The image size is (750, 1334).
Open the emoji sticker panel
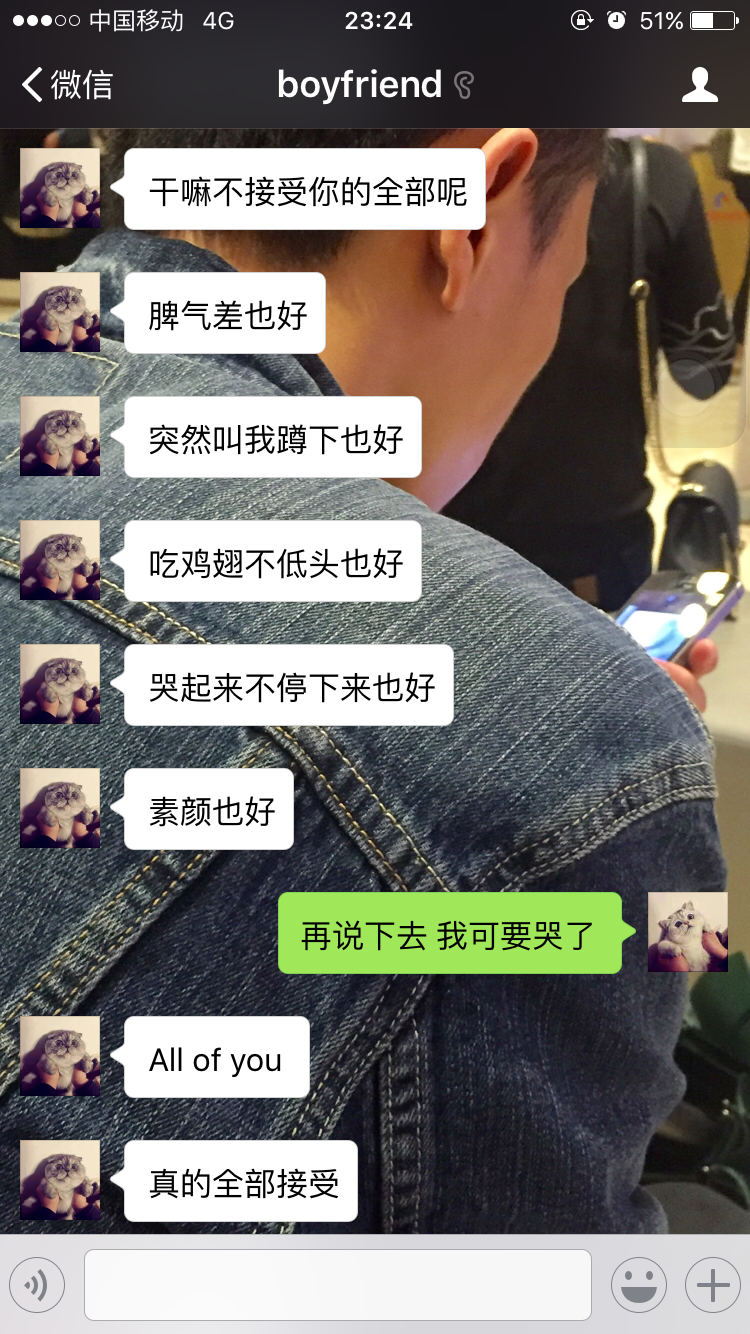click(639, 1284)
